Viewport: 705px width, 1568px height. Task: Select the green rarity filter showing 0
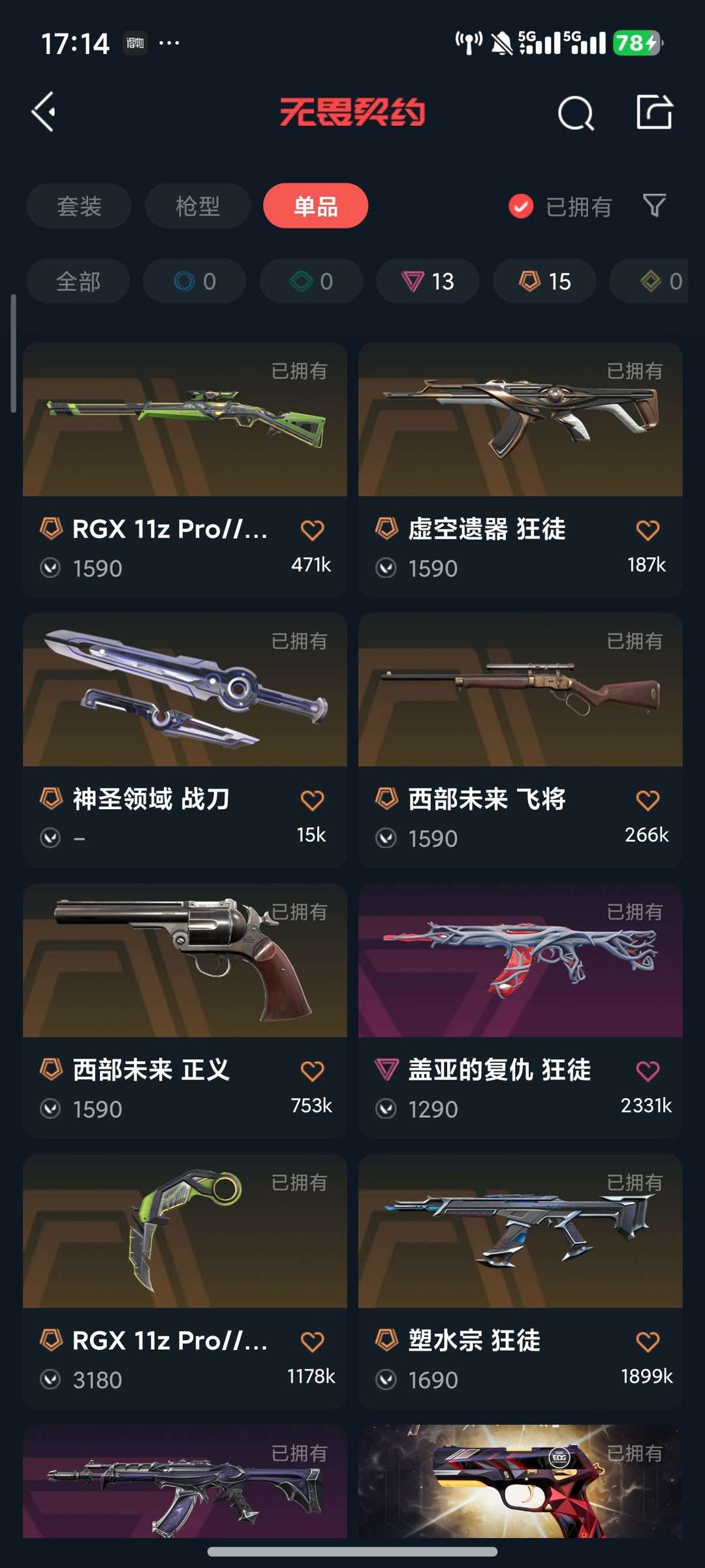tap(310, 281)
